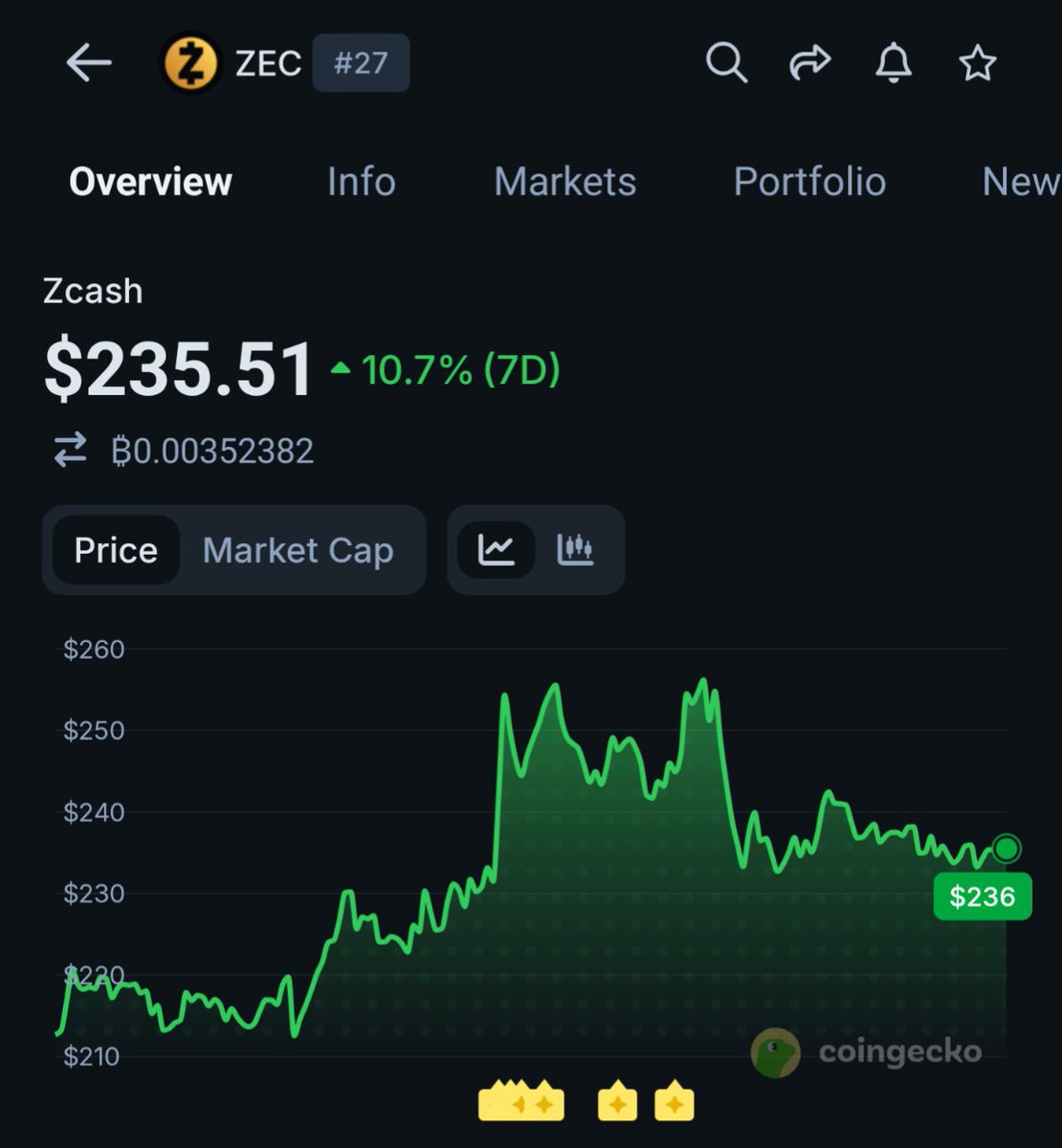
Task: Select the Overview tab
Action: [150, 182]
